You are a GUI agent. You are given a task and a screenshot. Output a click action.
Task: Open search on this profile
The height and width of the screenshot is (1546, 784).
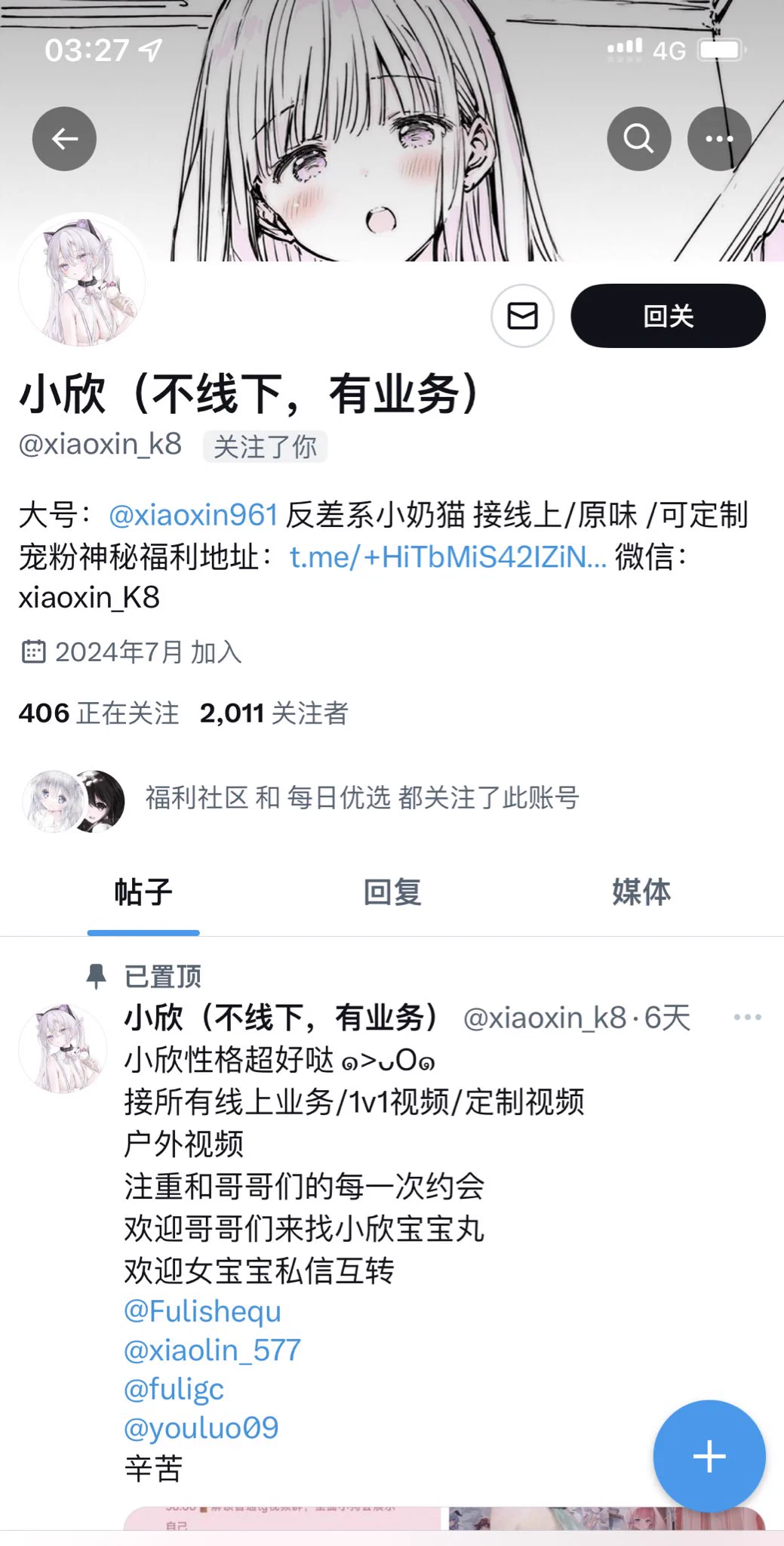click(x=638, y=139)
